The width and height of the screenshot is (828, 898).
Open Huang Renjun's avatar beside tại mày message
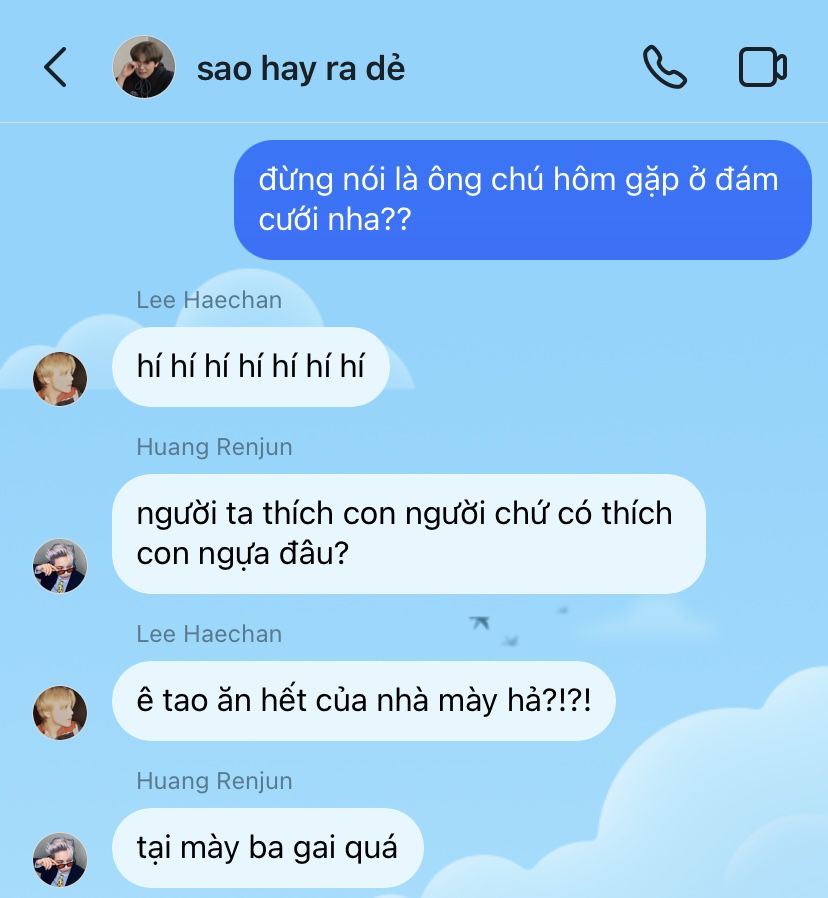pos(60,859)
